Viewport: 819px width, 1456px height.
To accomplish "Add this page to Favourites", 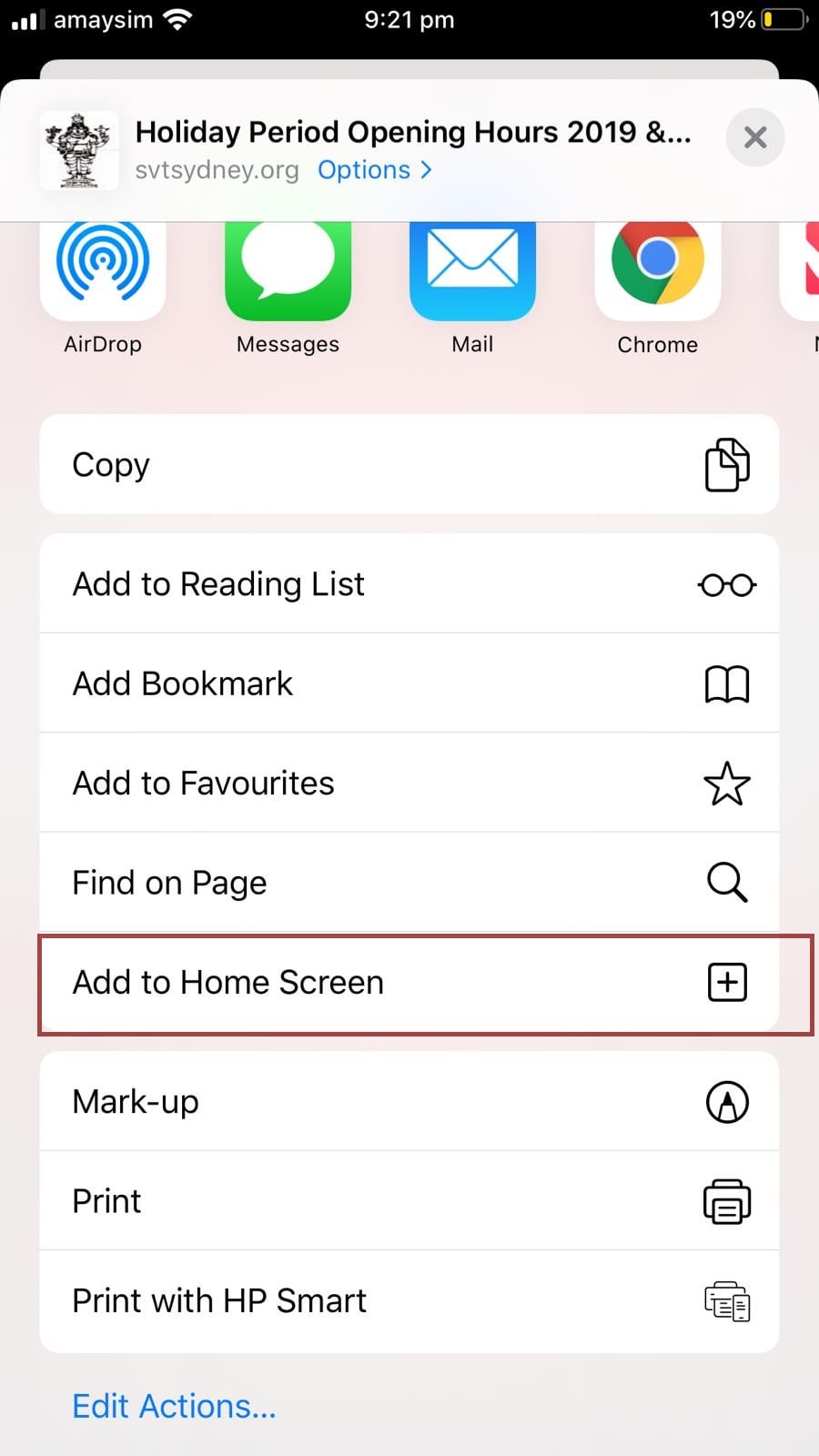I will [409, 783].
